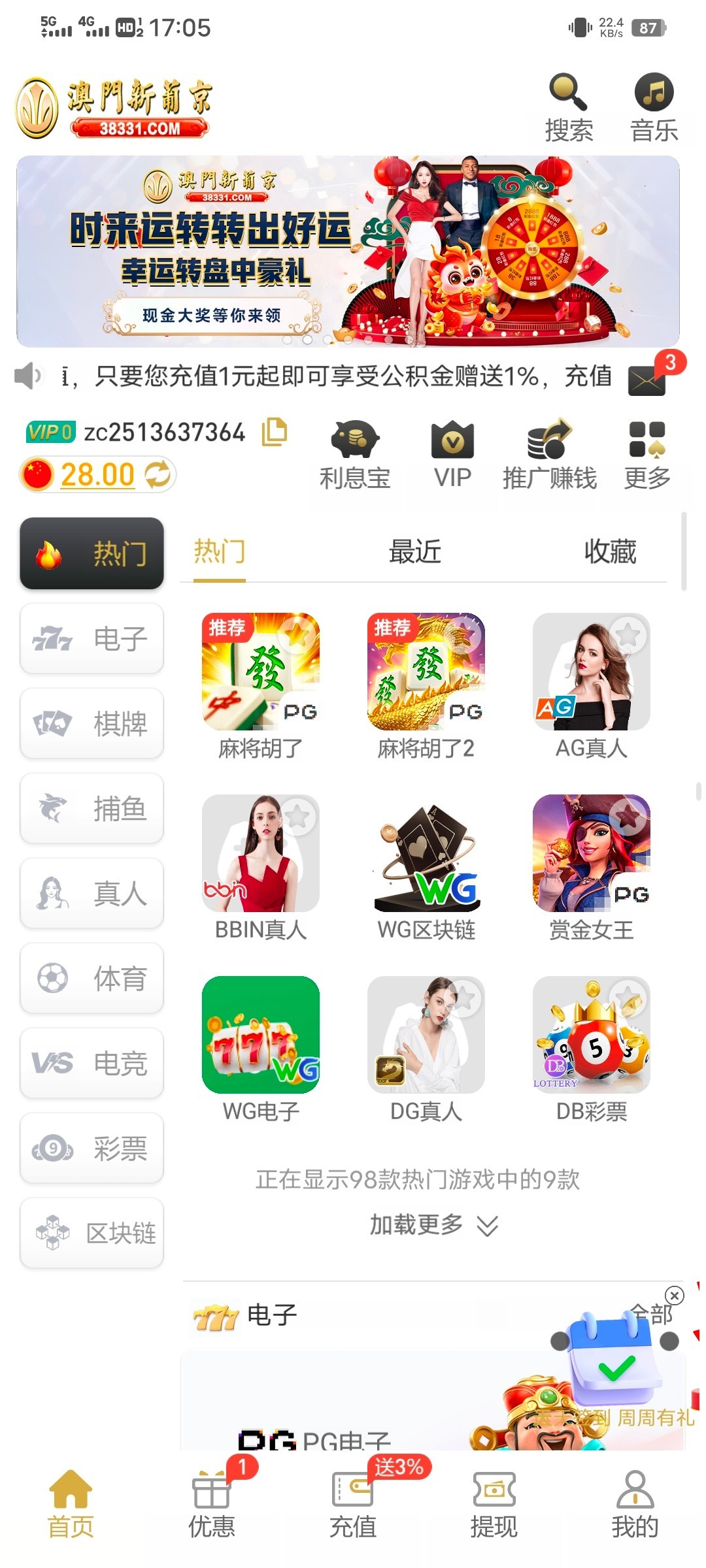This screenshot has width=706, height=1568.
Task: Select the 捕鱼 category
Action: click(x=92, y=808)
